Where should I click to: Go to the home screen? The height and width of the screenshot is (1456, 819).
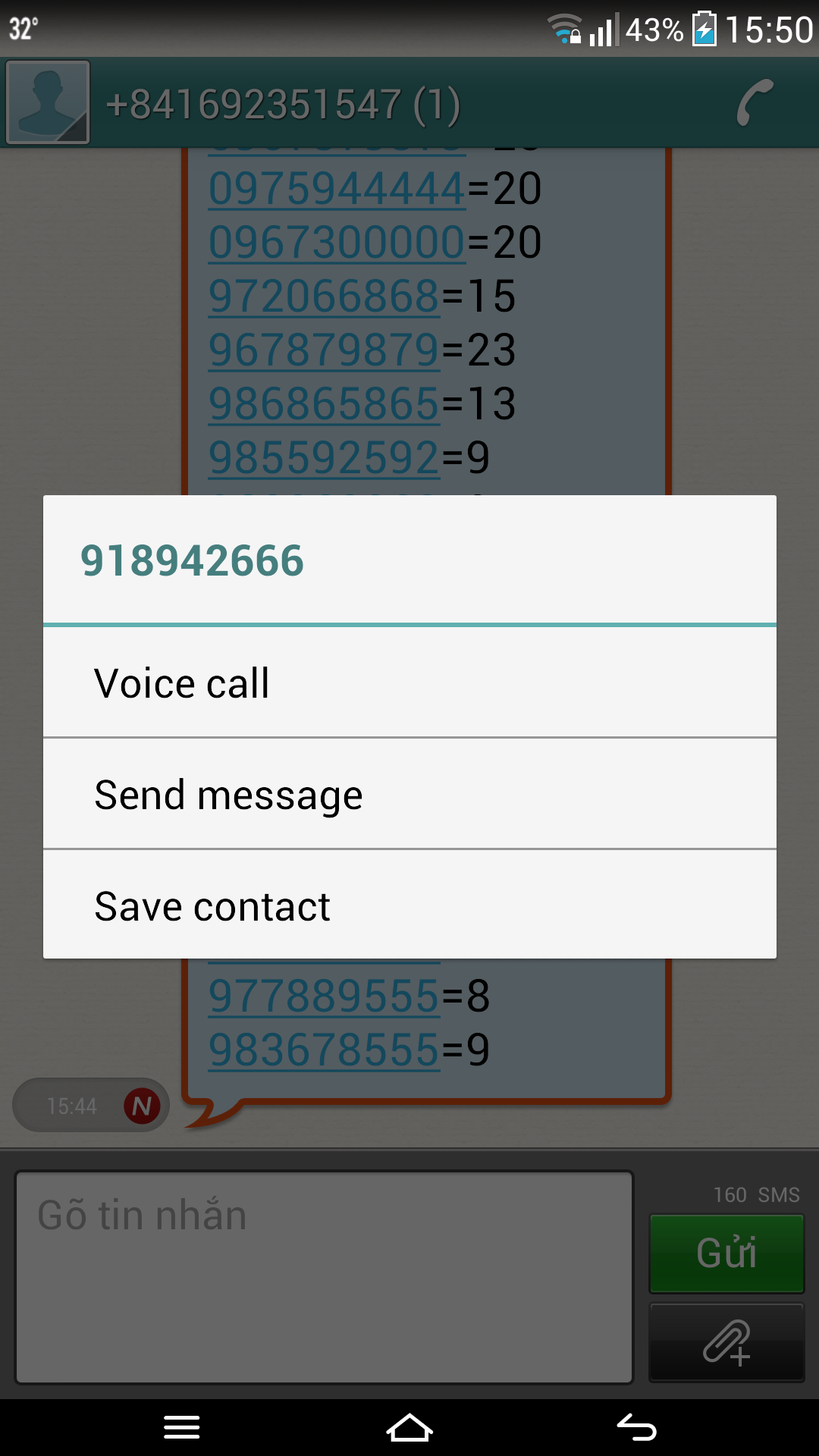tap(409, 1428)
